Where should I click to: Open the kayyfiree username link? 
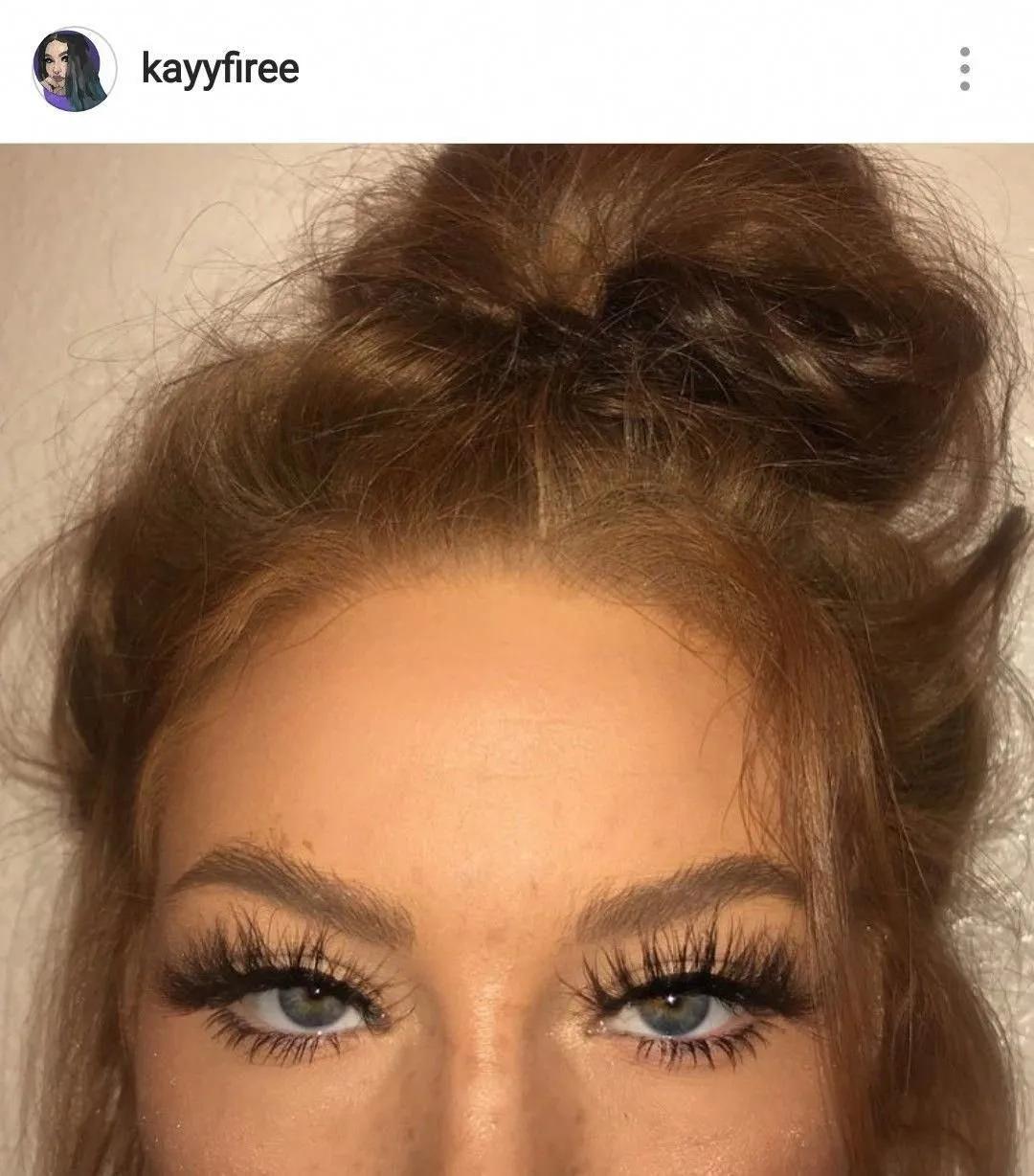pyautogui.click(x=220, y=69)
